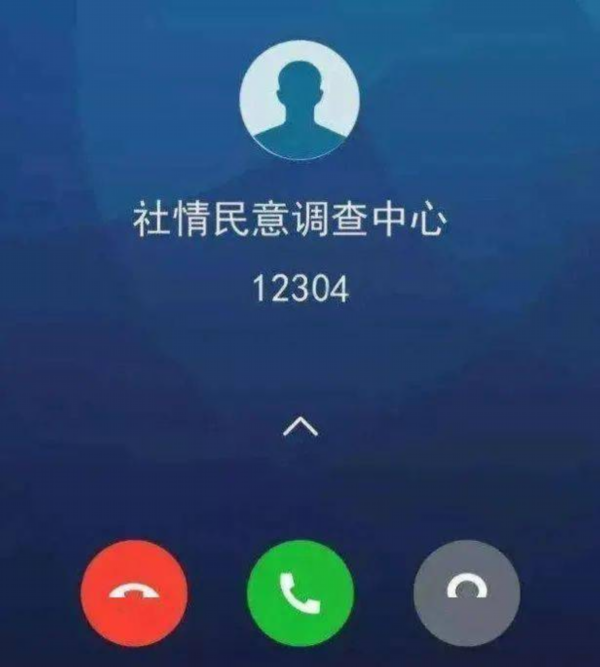Tap the gray hang-up button on the right
Image resolution: width=600 pixels, height=667 pixels.
[466, 593]
